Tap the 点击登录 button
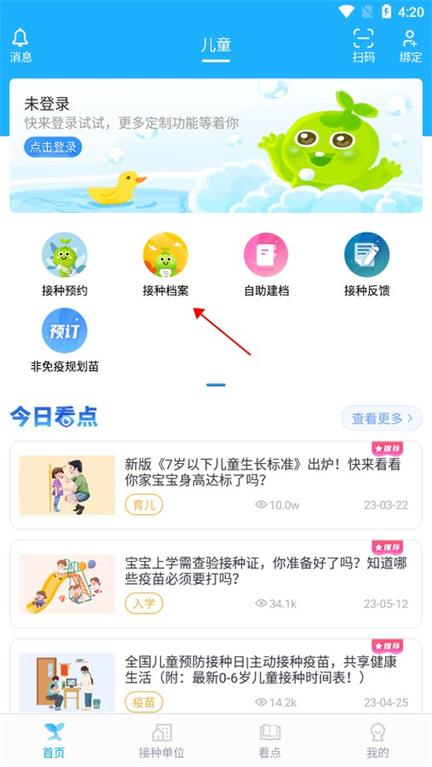This screenshot has height=767, width=432. (53, 147)
